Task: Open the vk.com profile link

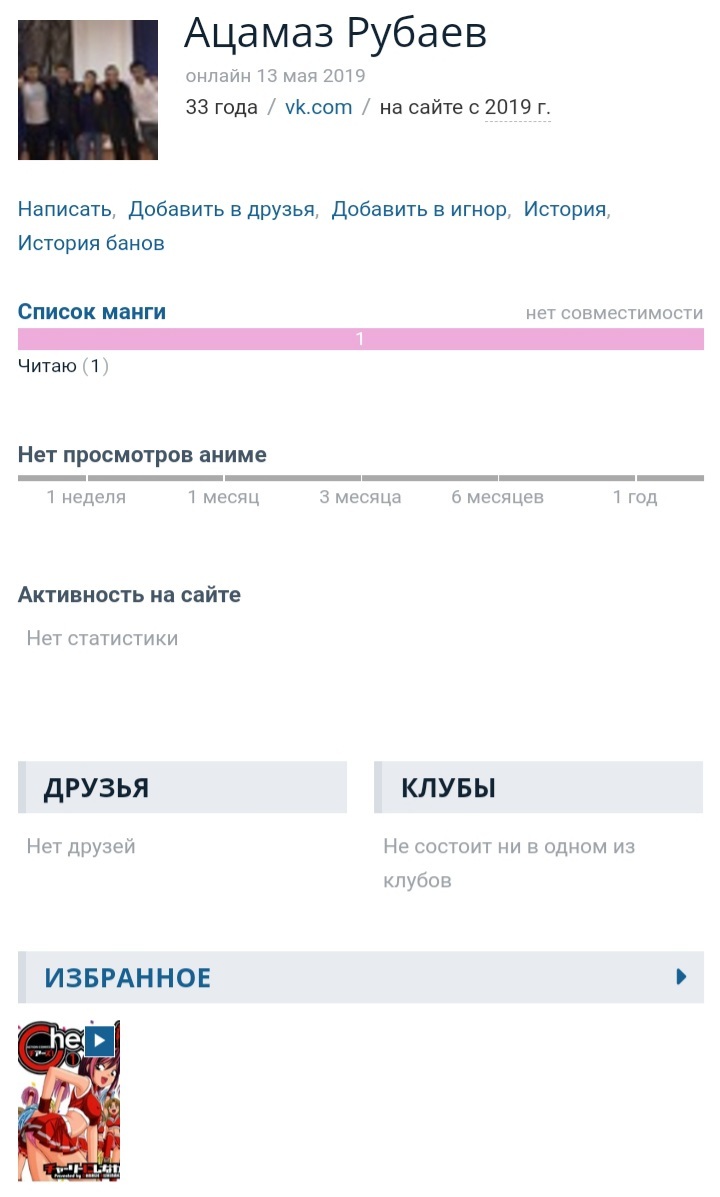Action: (x=318, y=107)
